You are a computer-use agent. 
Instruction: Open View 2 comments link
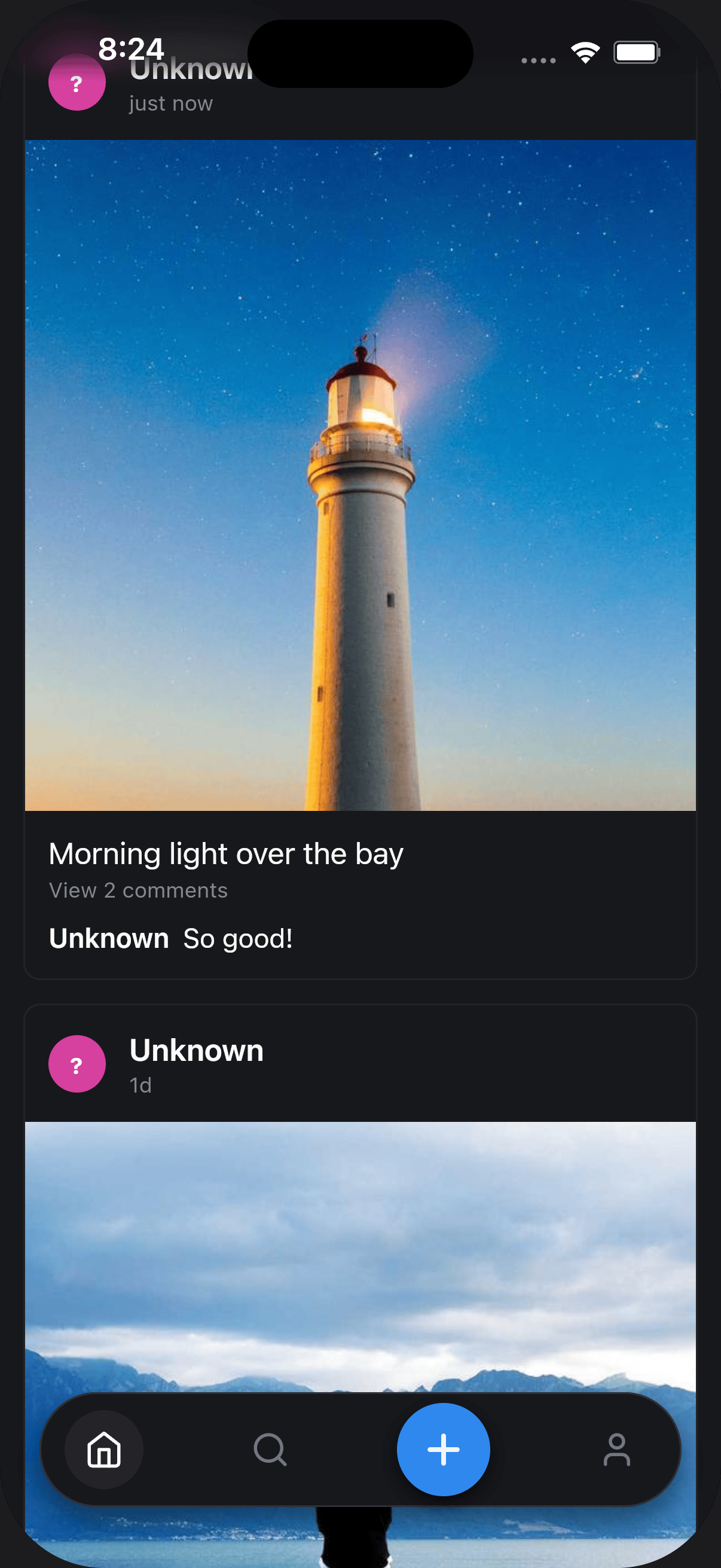pos(138,890)
